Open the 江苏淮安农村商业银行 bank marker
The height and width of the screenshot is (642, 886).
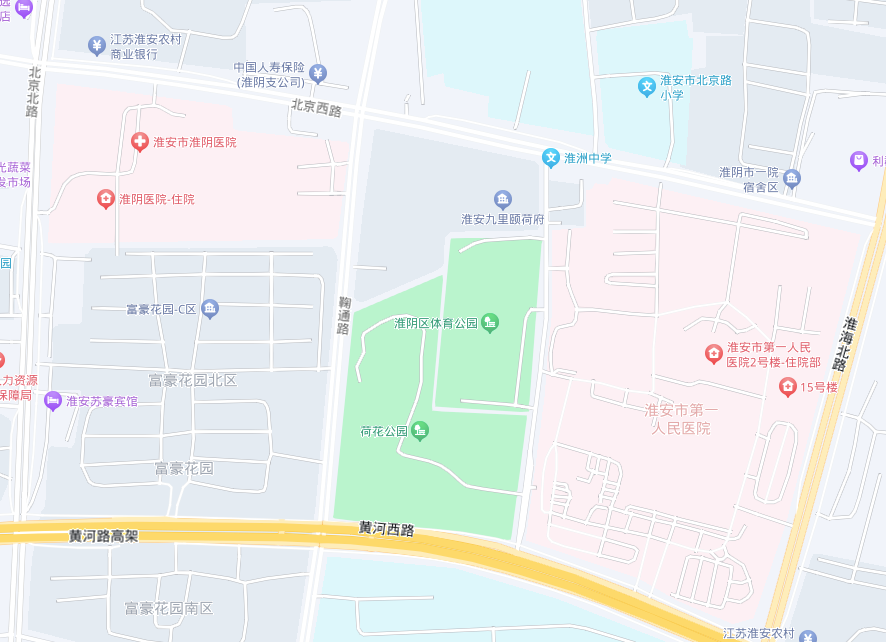point(96,45)
